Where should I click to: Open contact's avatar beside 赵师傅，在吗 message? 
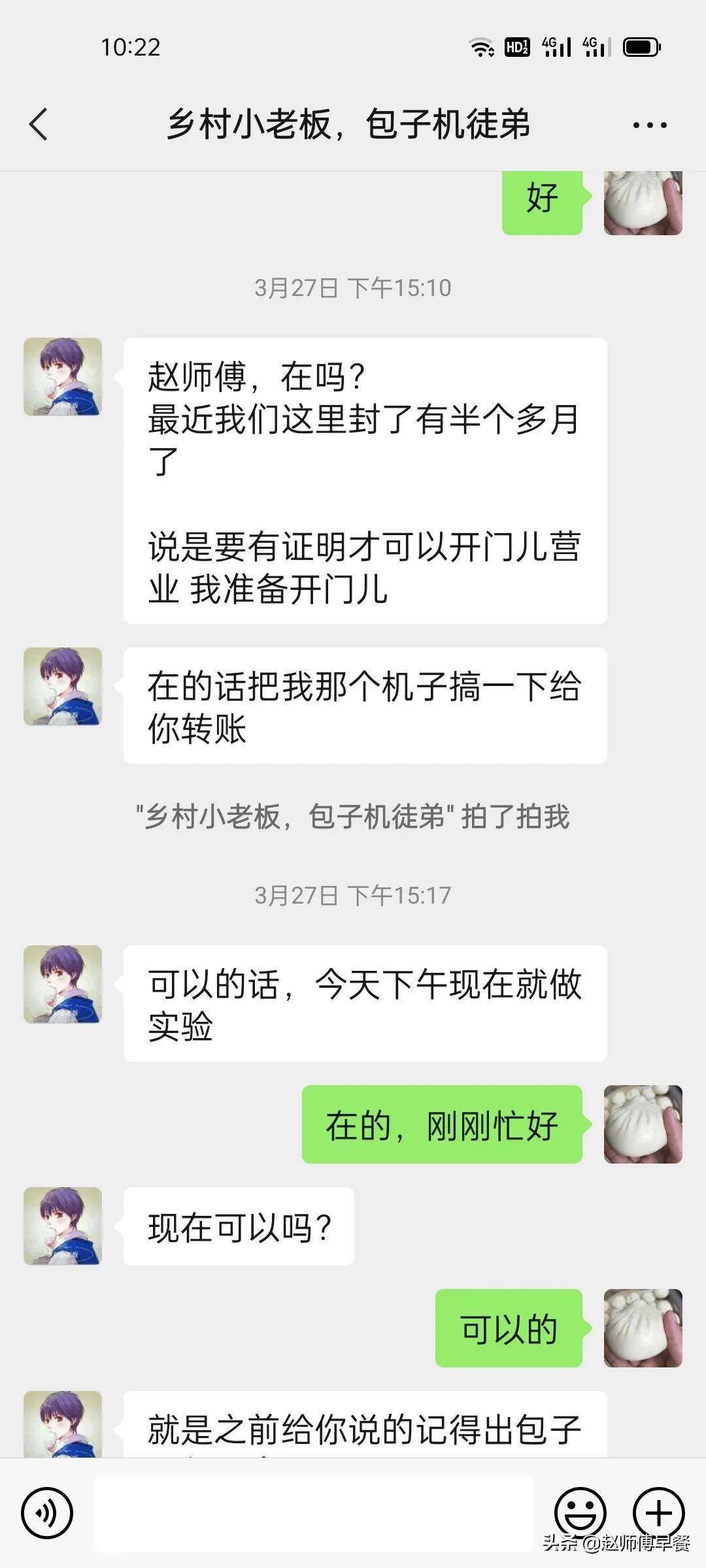click(63, 377)
